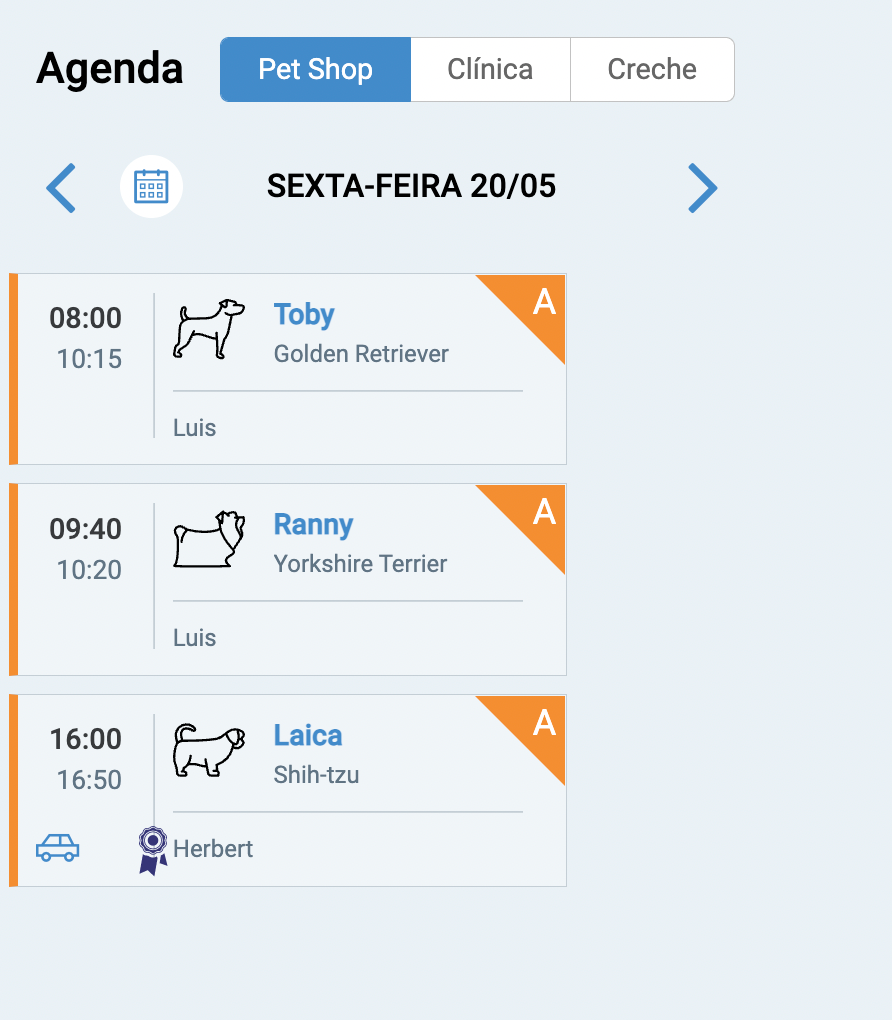Select the Pet Shop tab
892x1020 pixels.
(315, 70)
